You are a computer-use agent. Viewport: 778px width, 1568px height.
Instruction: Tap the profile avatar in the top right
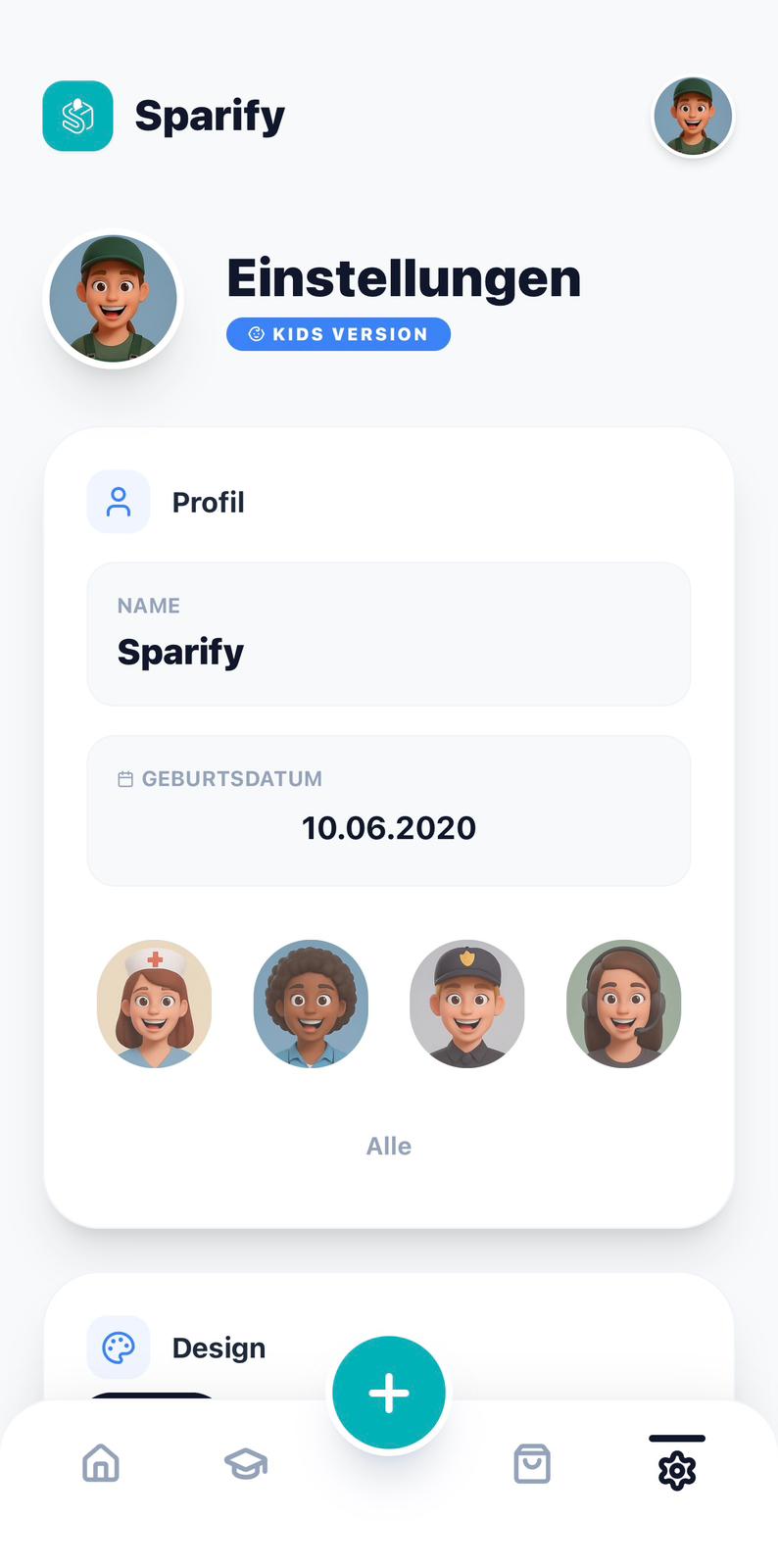click(x=693, y=116)
